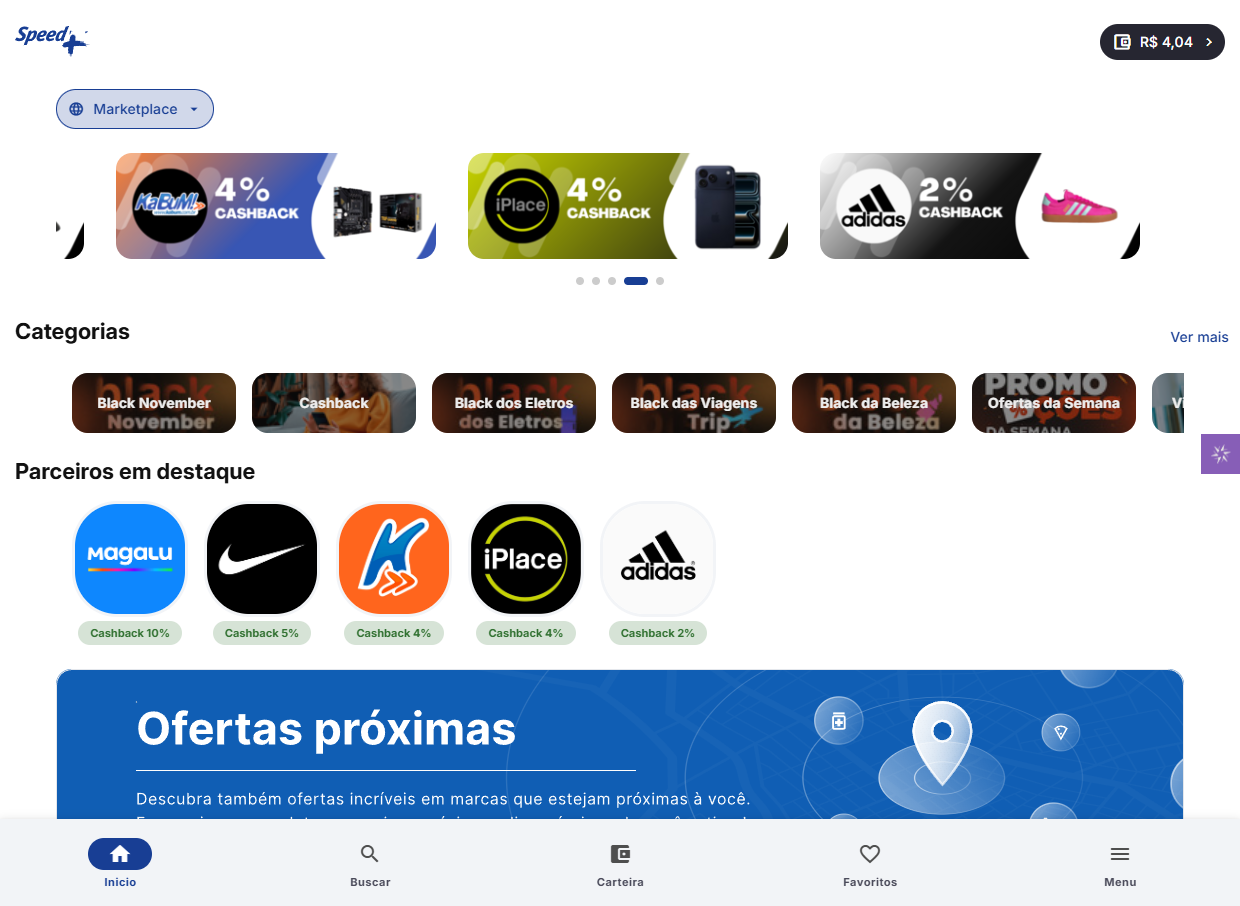Open the Black dos Eletros category
Image resolution: width=1240 pixels, height=906 pixels.
(514, 403)
